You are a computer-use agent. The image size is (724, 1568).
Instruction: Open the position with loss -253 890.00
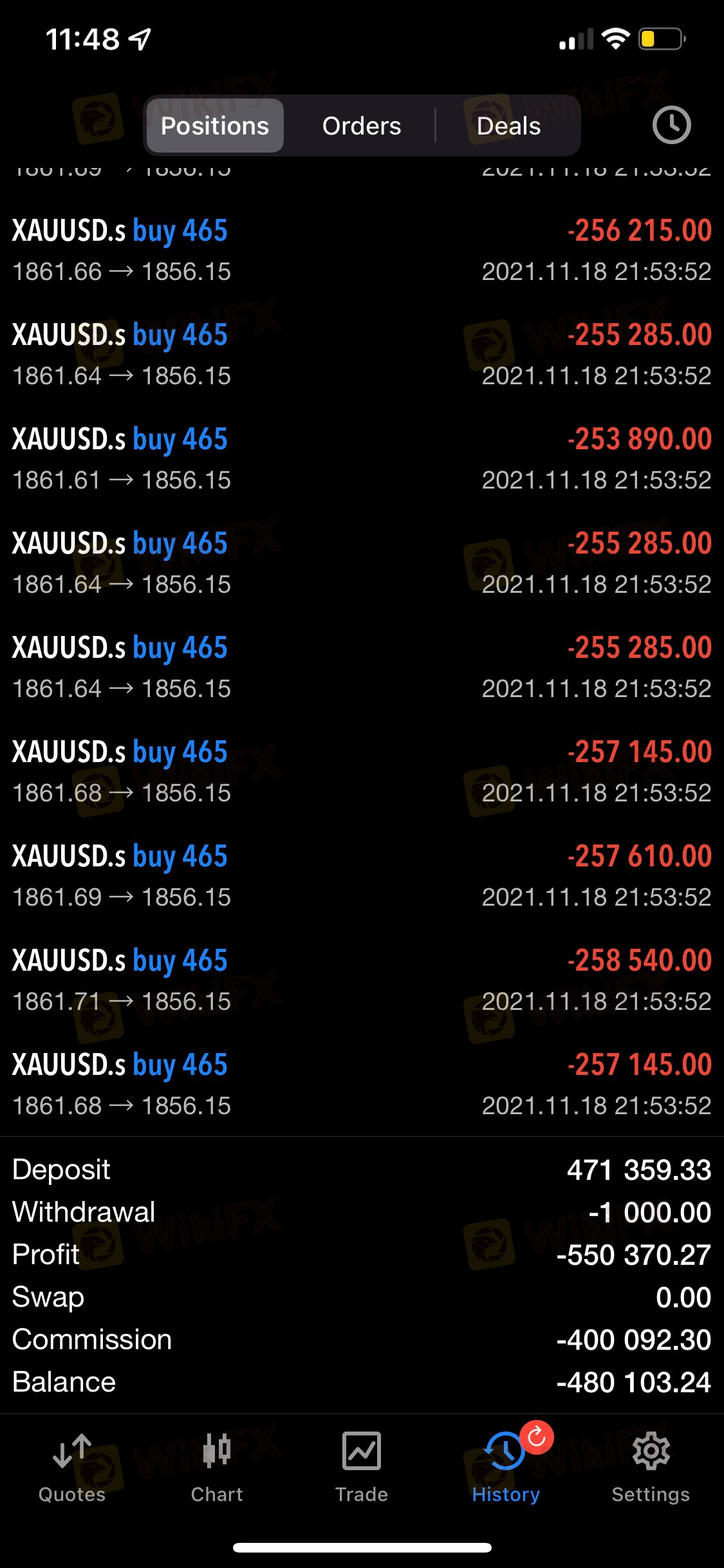point(362,459)
